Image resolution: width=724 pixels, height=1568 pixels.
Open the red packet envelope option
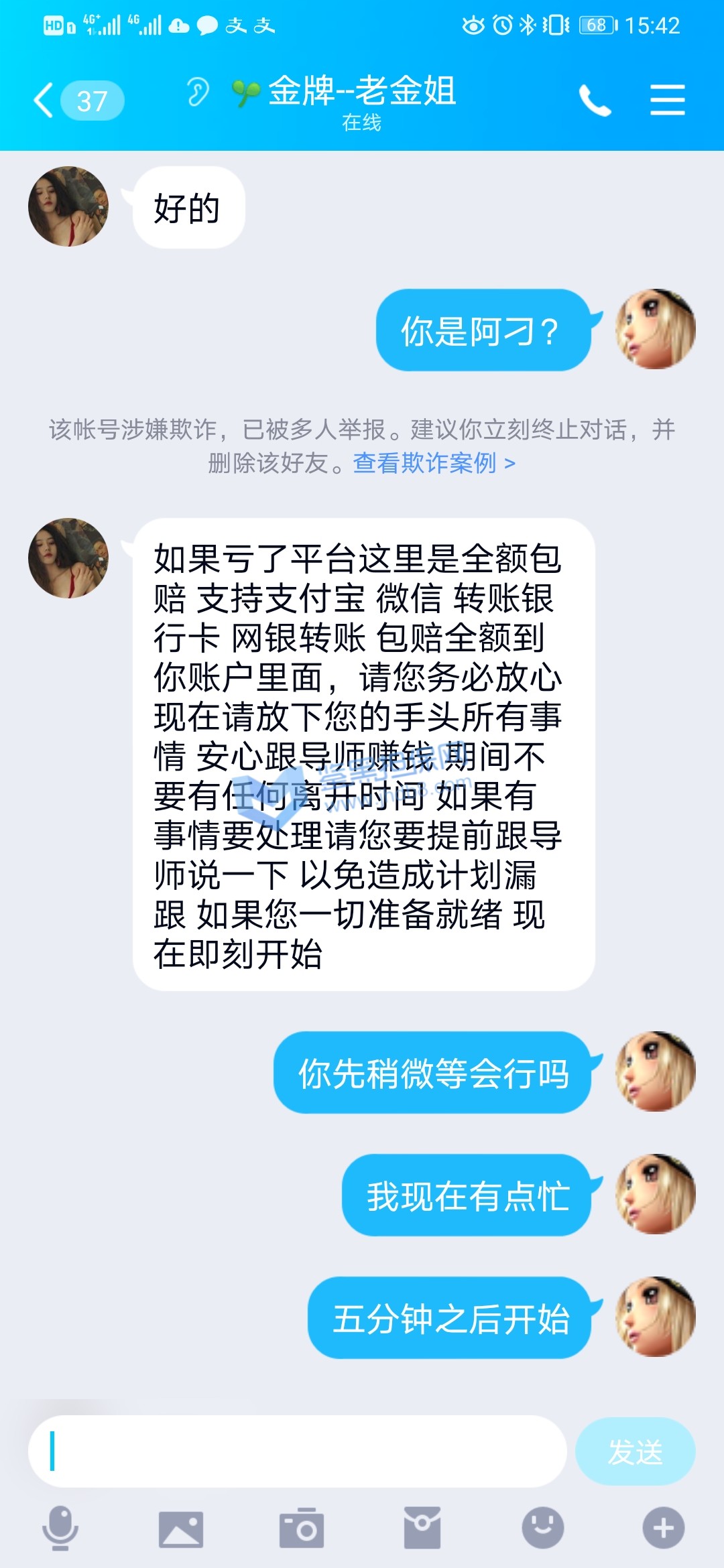tap(422, 1528)
